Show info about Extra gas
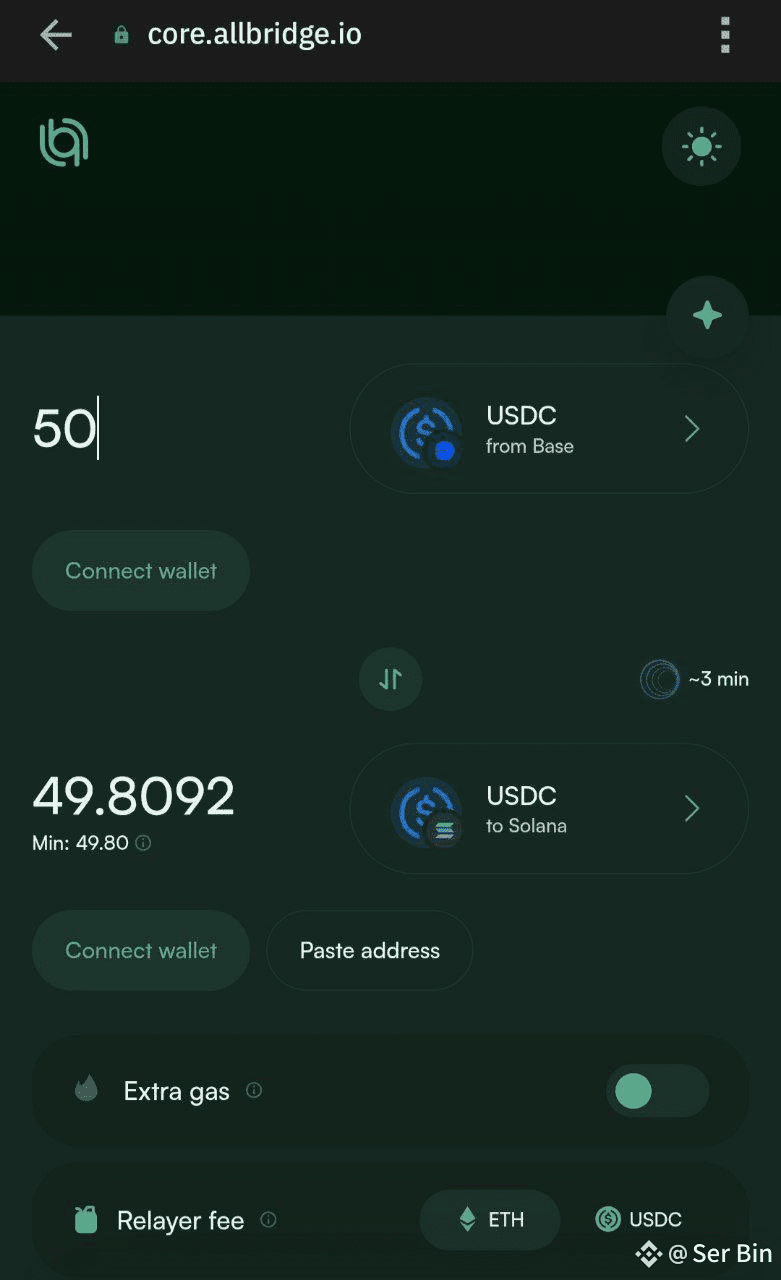Viewport: 781px width, 1280px height. click(x=254, y=1090)
